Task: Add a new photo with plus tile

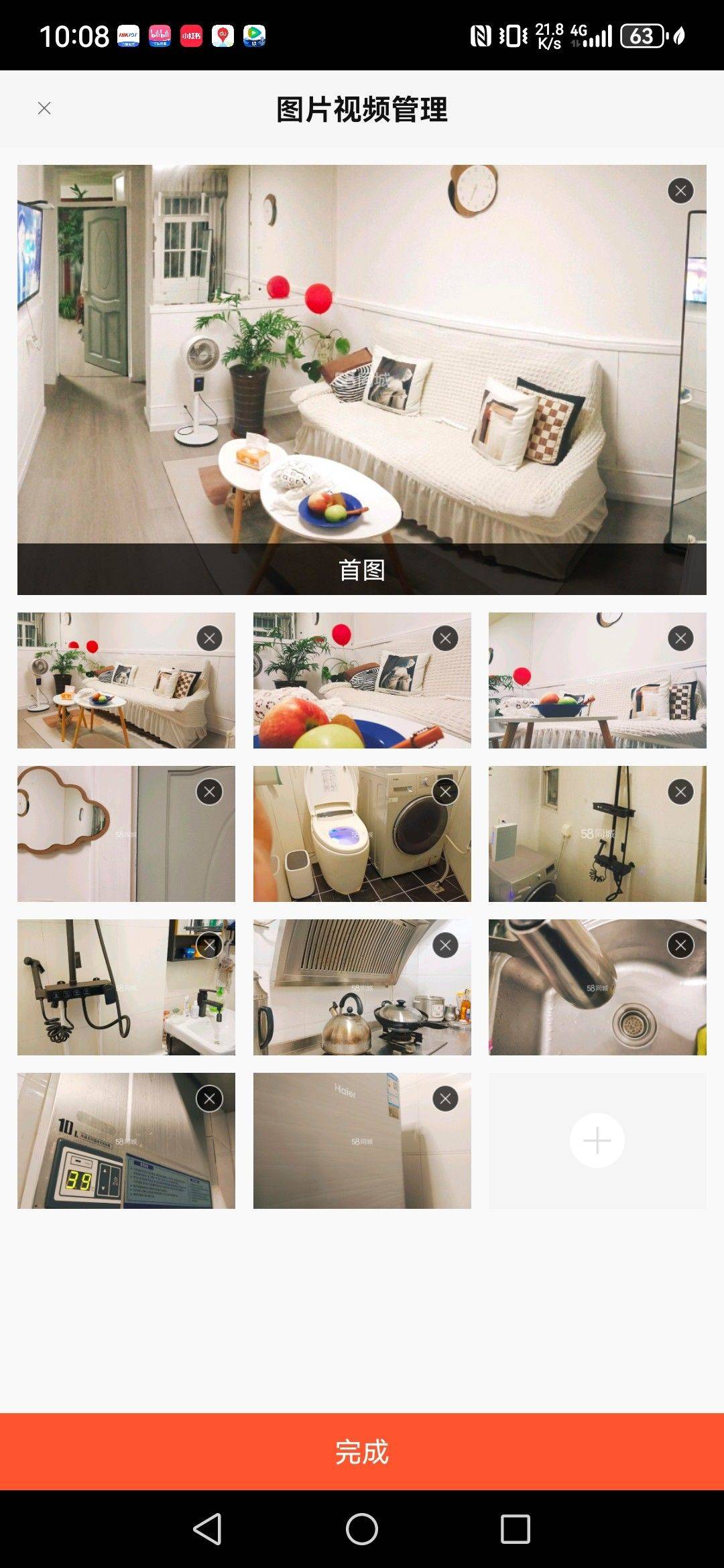Action: pyautogui.click(x=597, y=1140)
